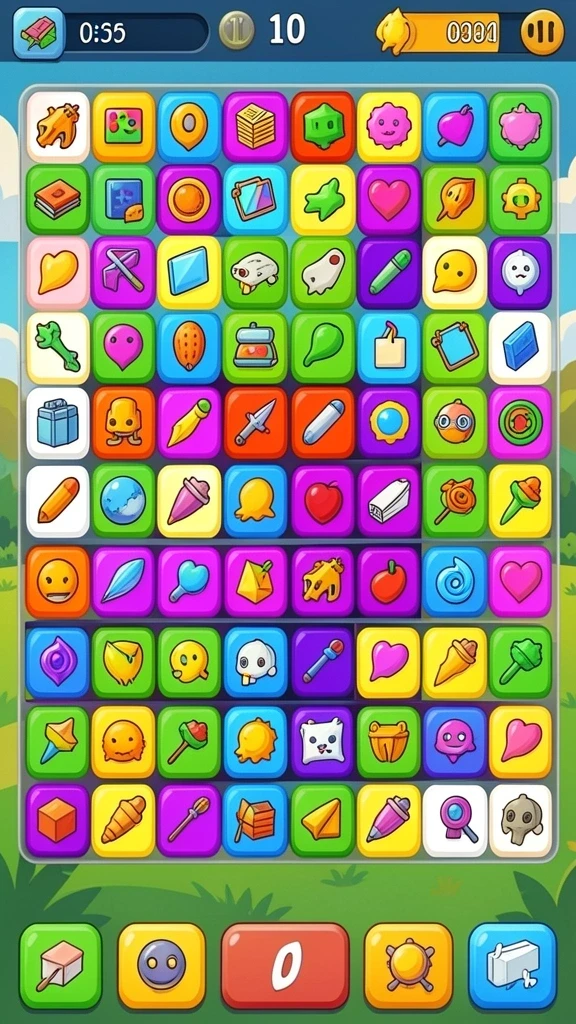This screenshot has width=576, height=1024.
Task: Pause the game
Action: [542, 31]
